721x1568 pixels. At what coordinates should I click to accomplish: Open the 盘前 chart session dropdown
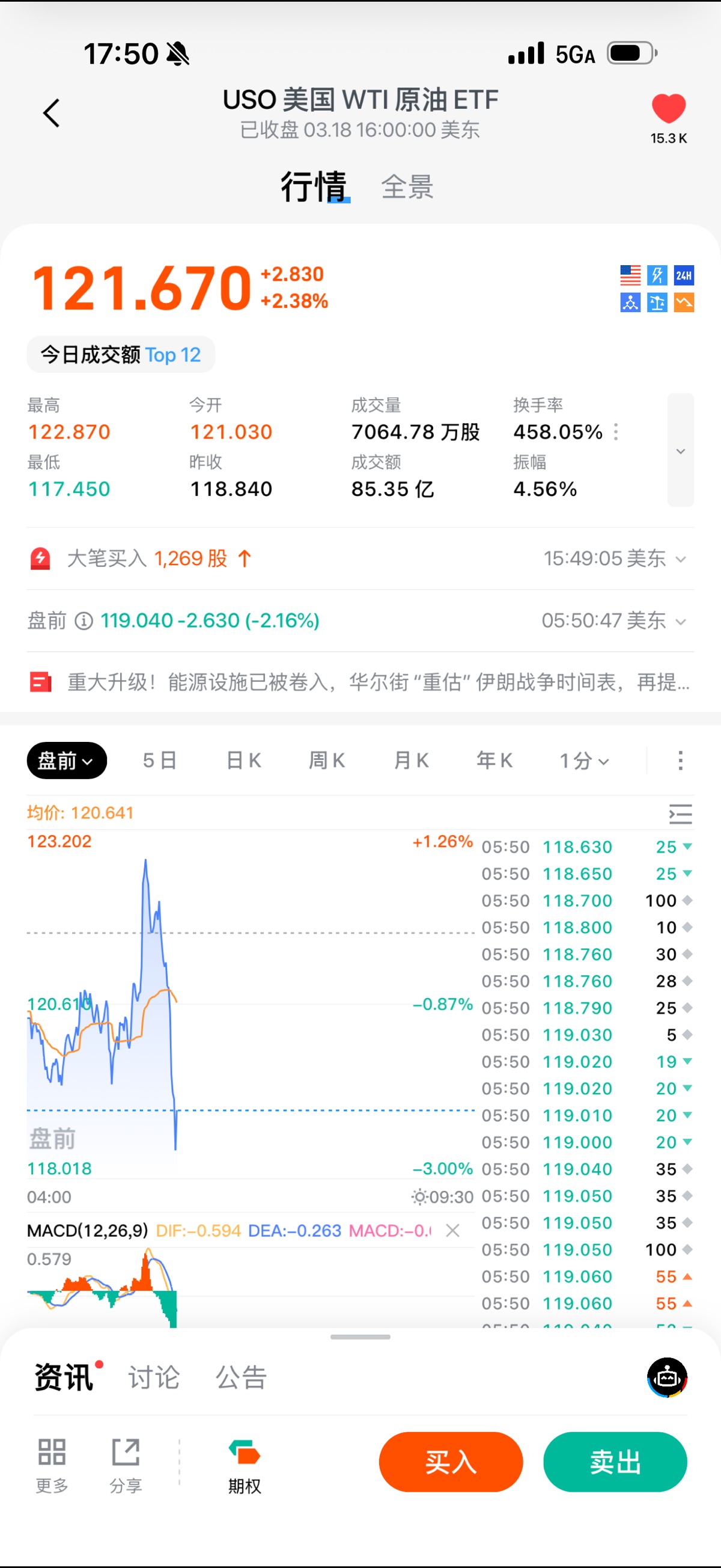click(66, 761)
